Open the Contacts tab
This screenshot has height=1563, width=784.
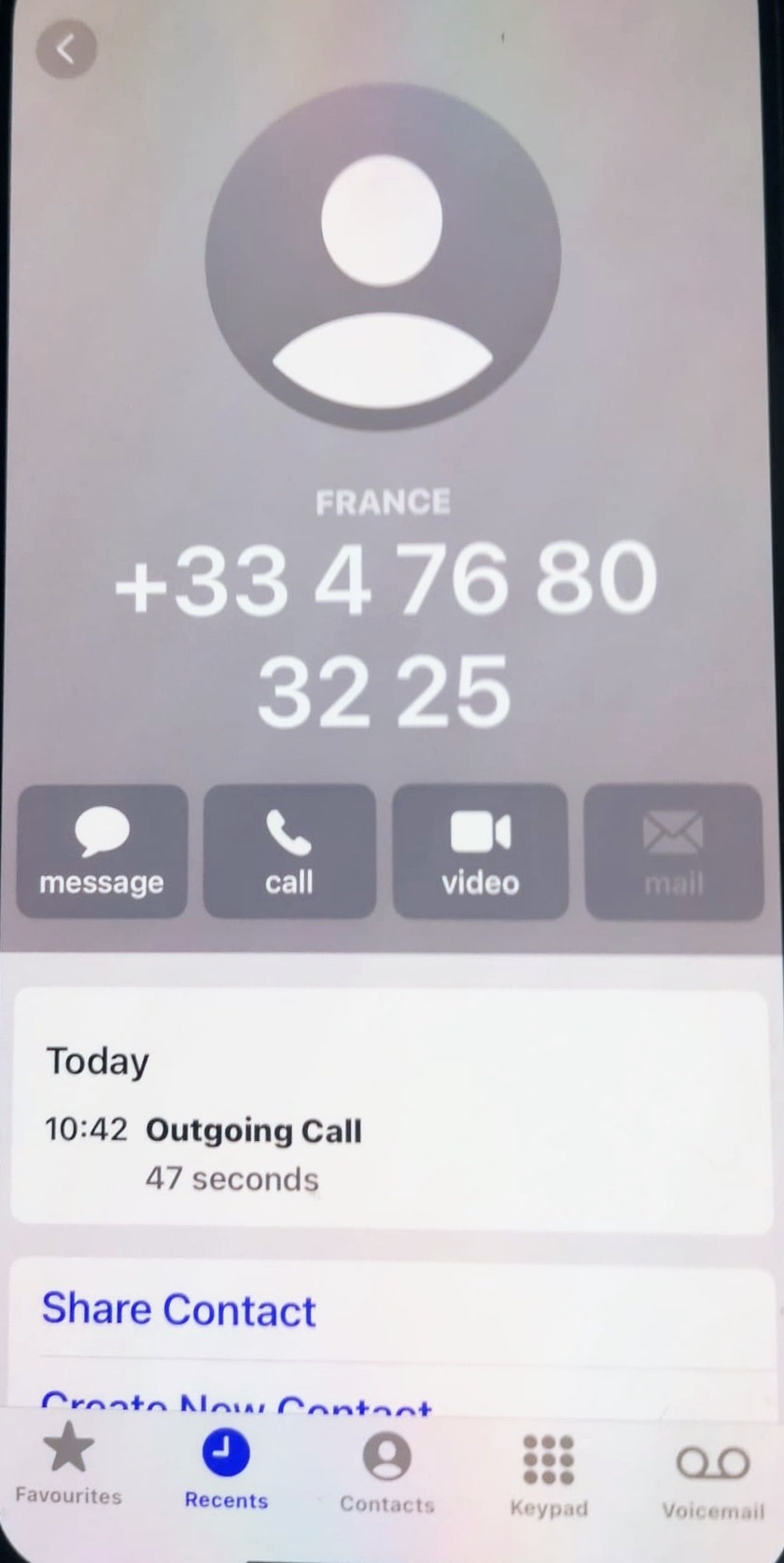tap(386, 1472)
